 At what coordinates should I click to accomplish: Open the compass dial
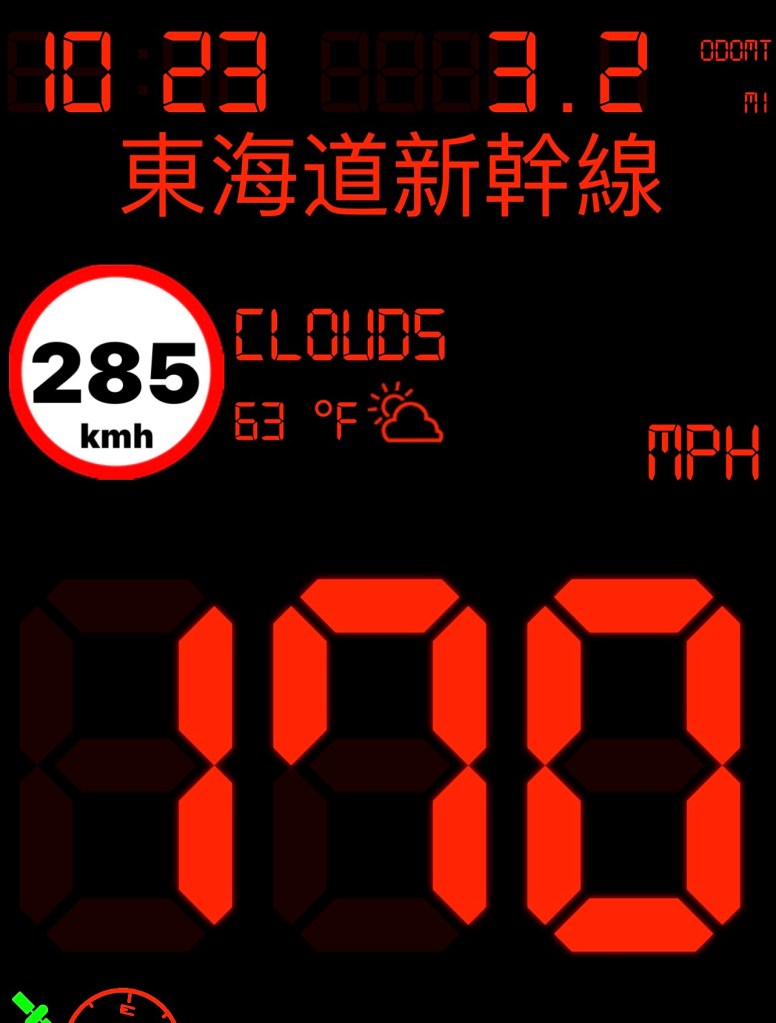[x=122, y=1007]
